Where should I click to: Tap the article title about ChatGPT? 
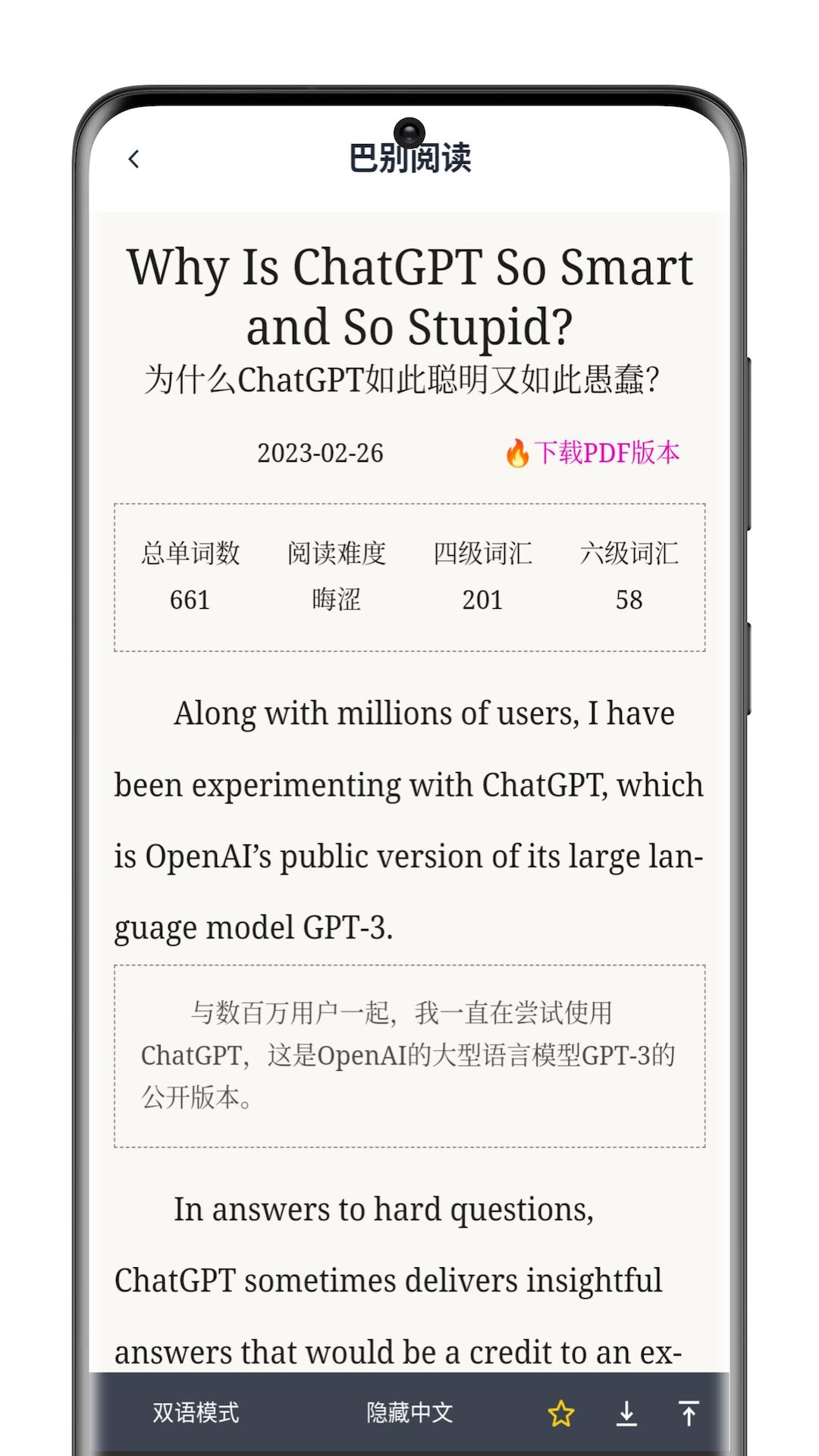409,296
